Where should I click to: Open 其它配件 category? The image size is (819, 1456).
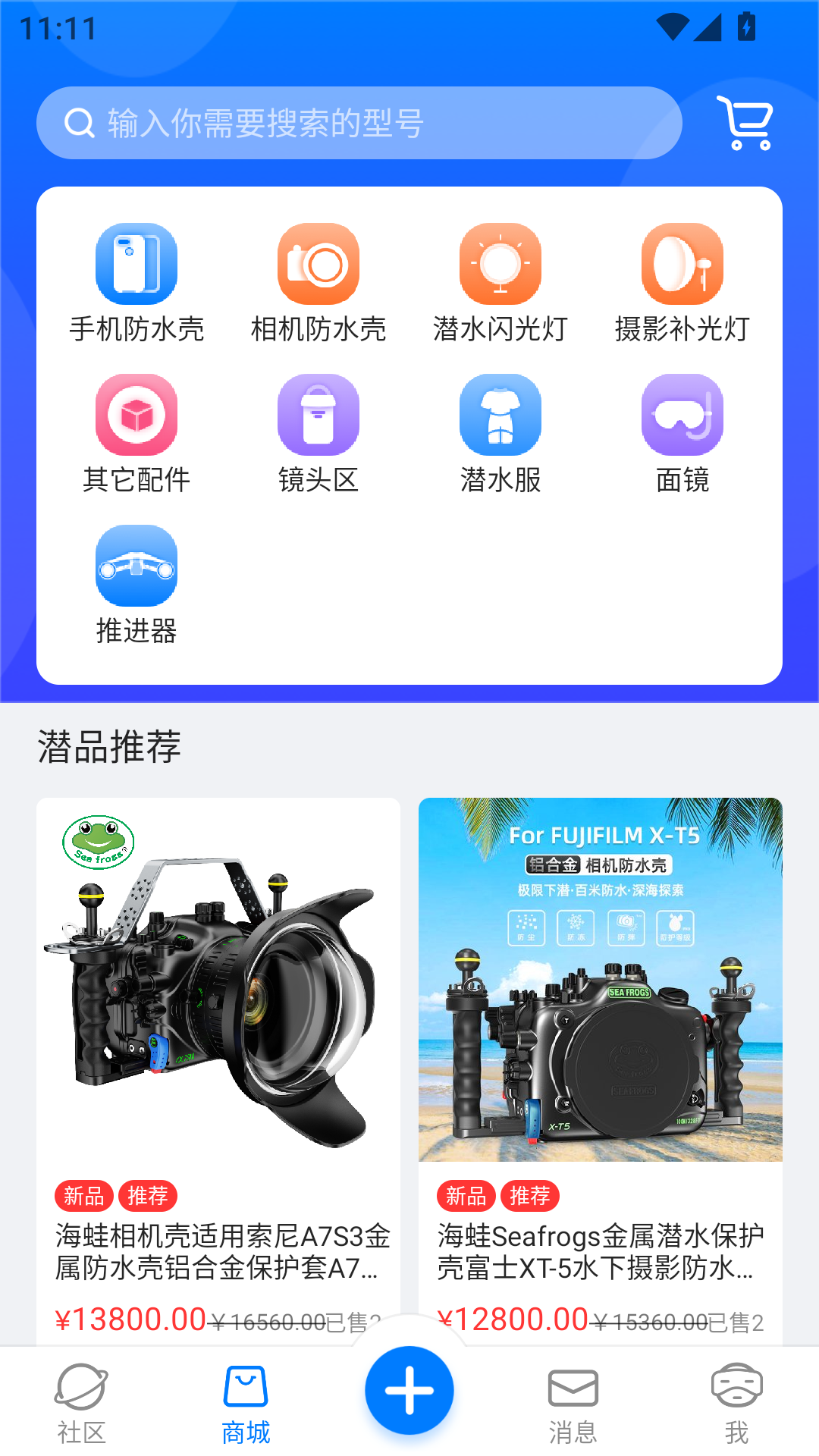click(136, 434)
